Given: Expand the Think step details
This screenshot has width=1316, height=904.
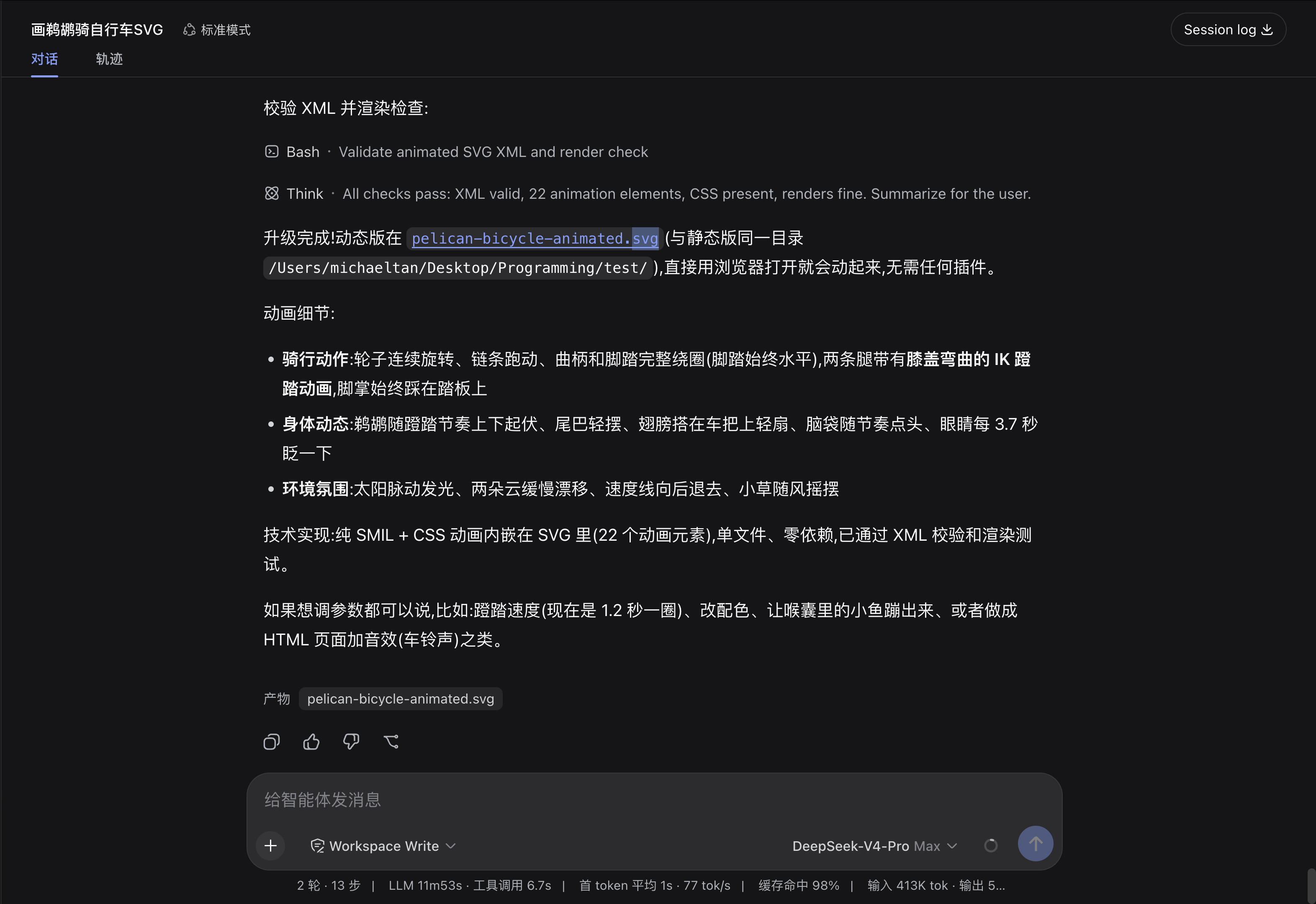Looking at the screenshot, I should [647, 194].
